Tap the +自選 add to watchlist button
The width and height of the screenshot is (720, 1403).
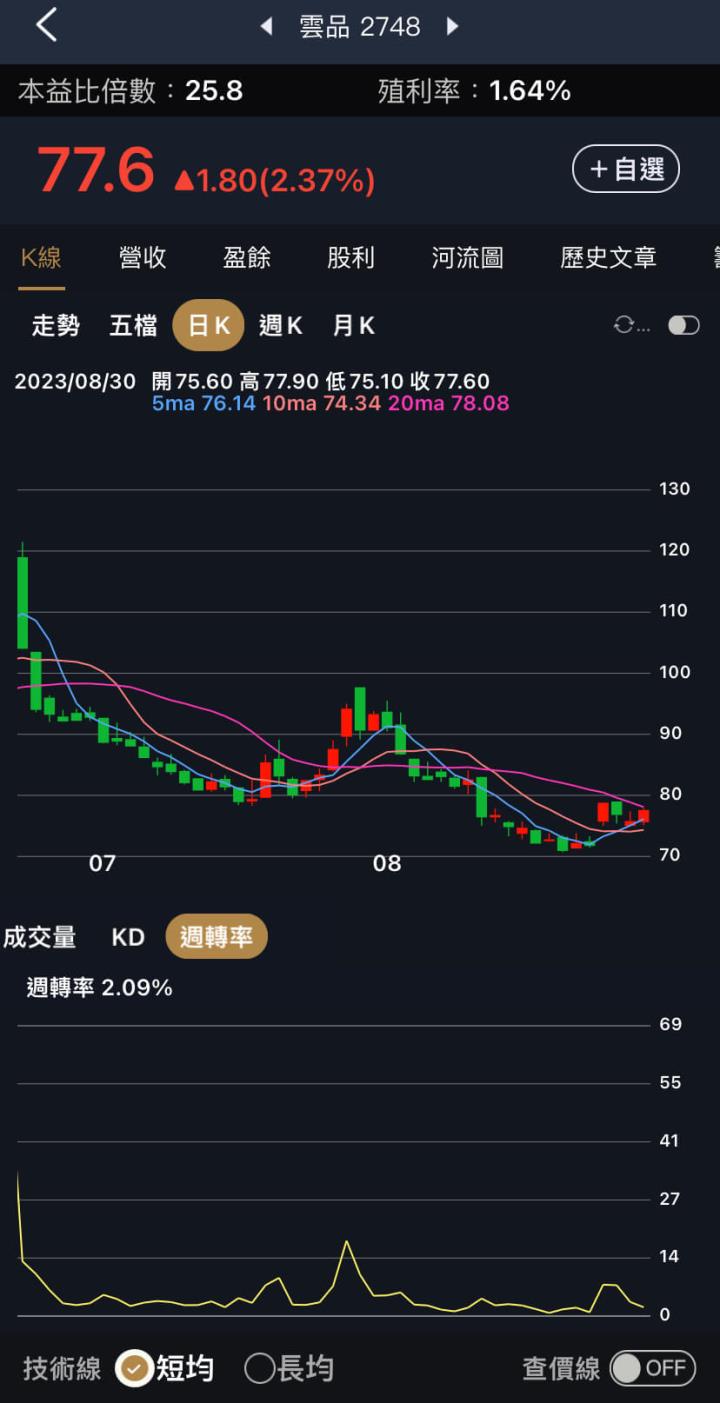click(x=625, y=169)
